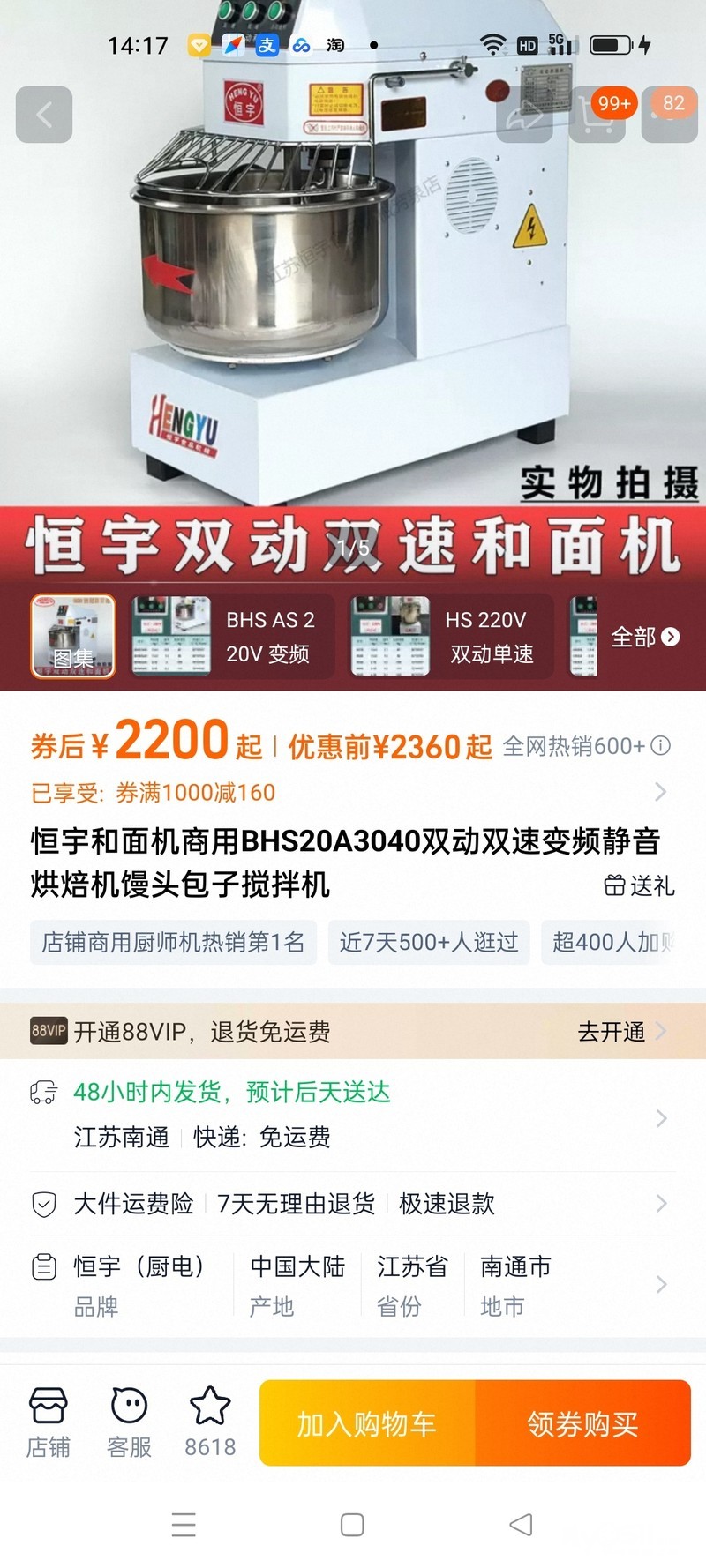Screen dimensions: 706x1568
Task: Open the top-right more menu
Action: click(x=670, y=115)
